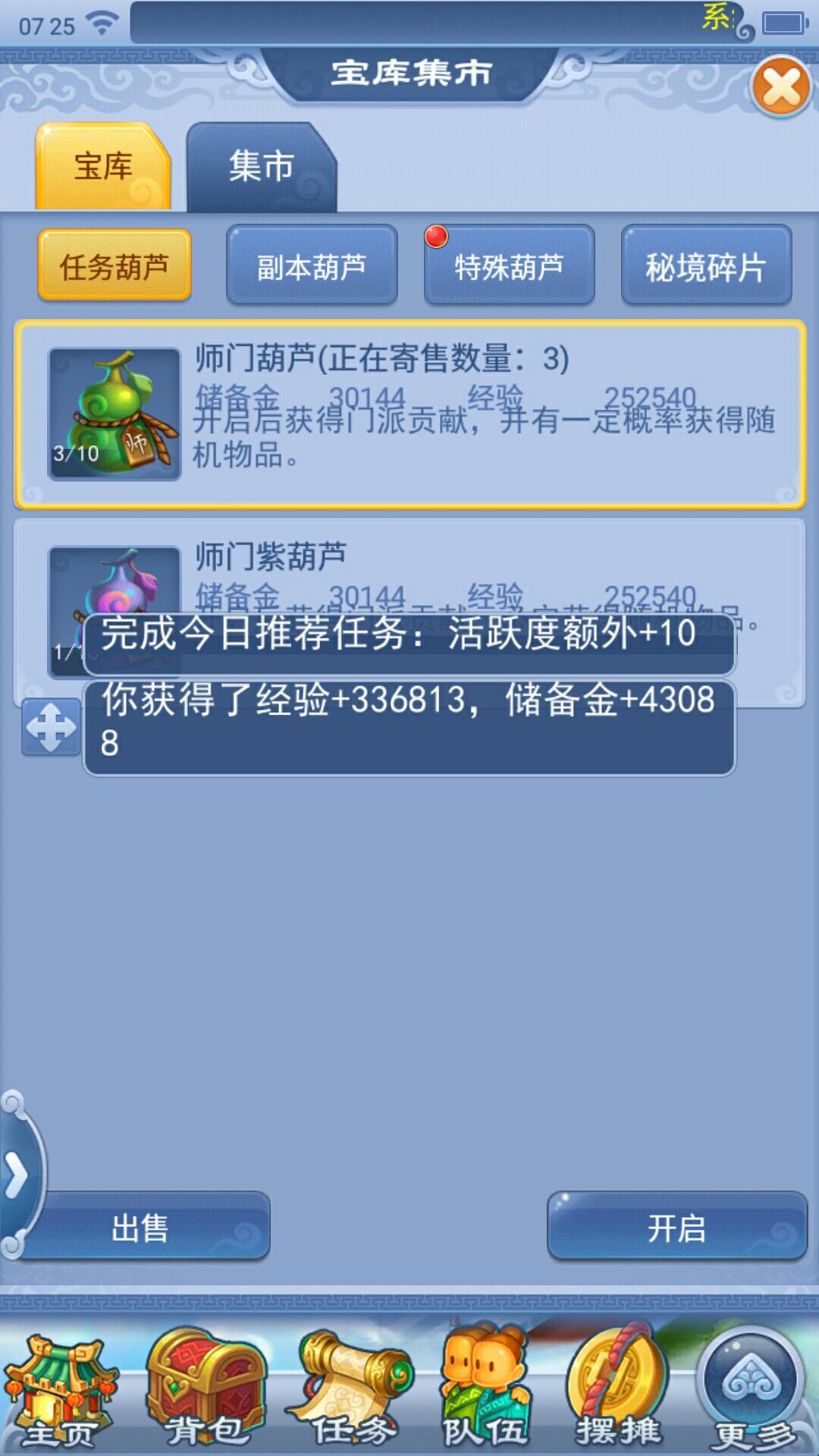Switch to the 集市 tab

[x=261, y=167]
